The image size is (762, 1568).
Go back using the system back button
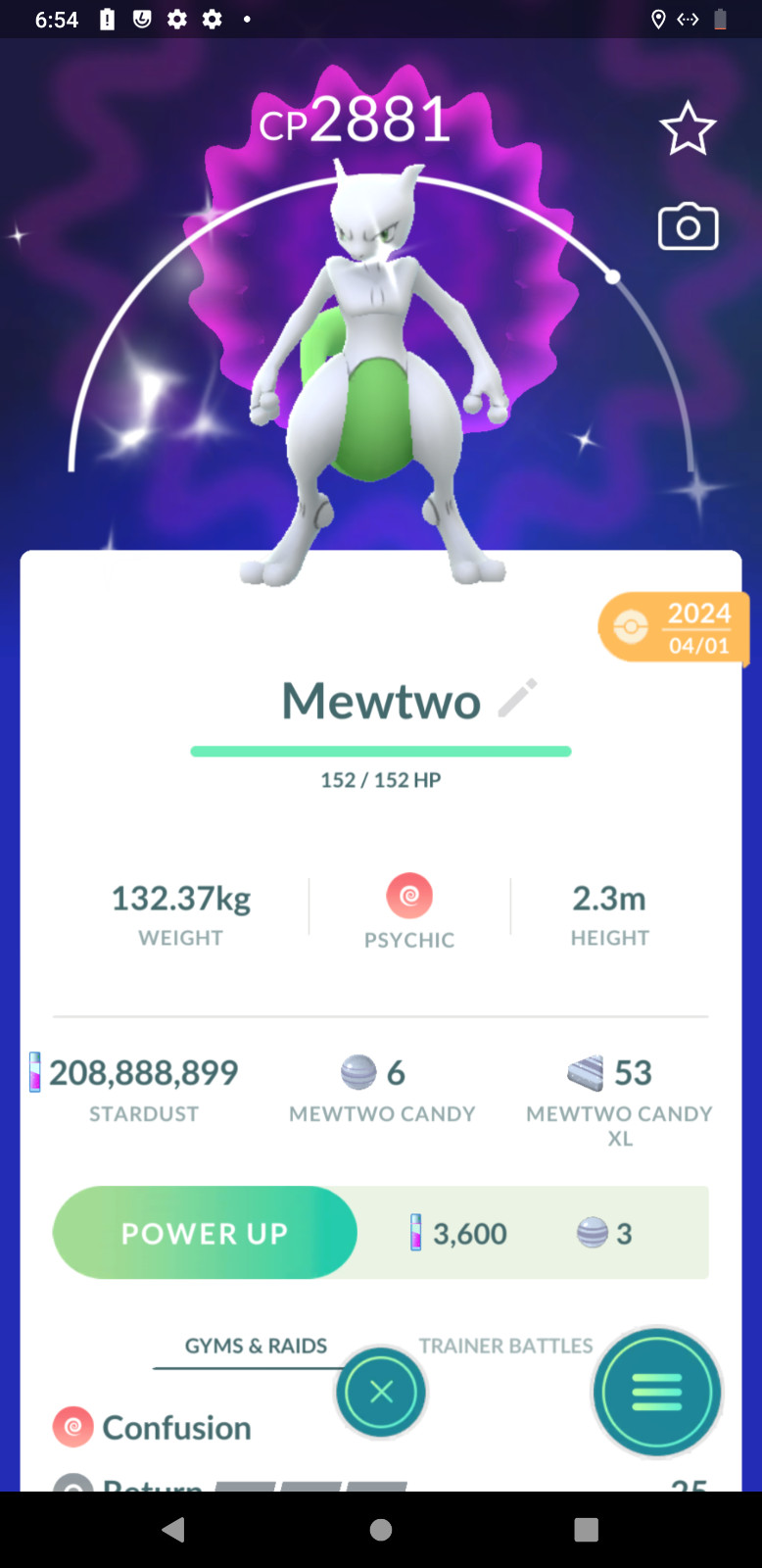tap(173, 1530)
